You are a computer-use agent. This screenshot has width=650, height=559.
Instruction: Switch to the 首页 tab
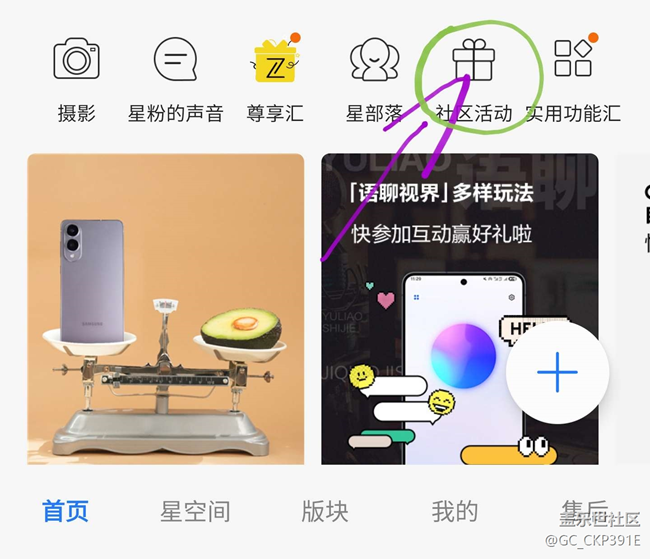[x=66, y=512]
